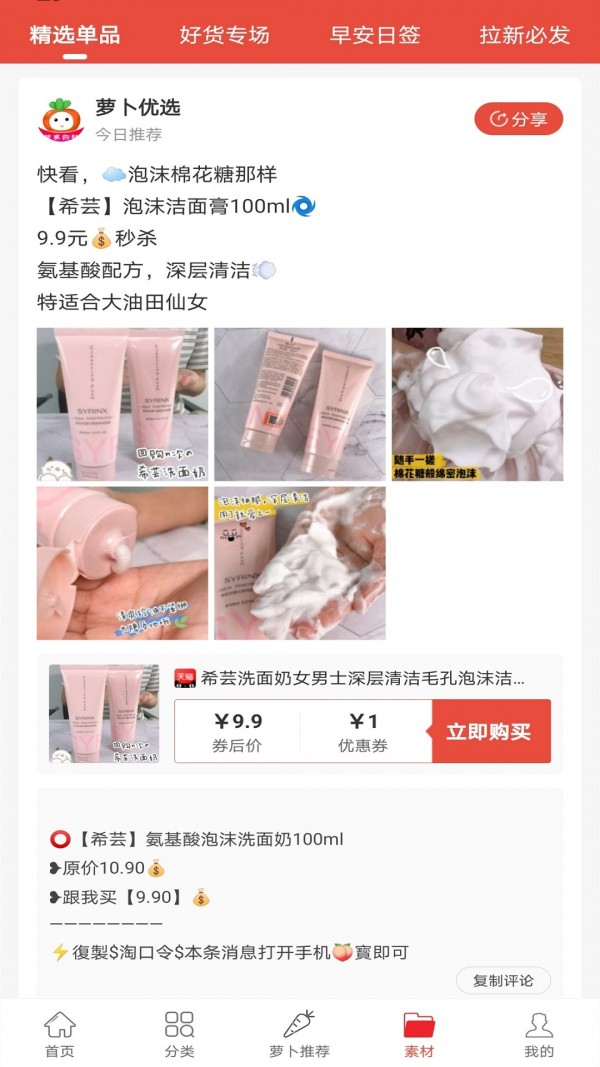Open the 萝卜优选 profile avatar

[61, 120]
